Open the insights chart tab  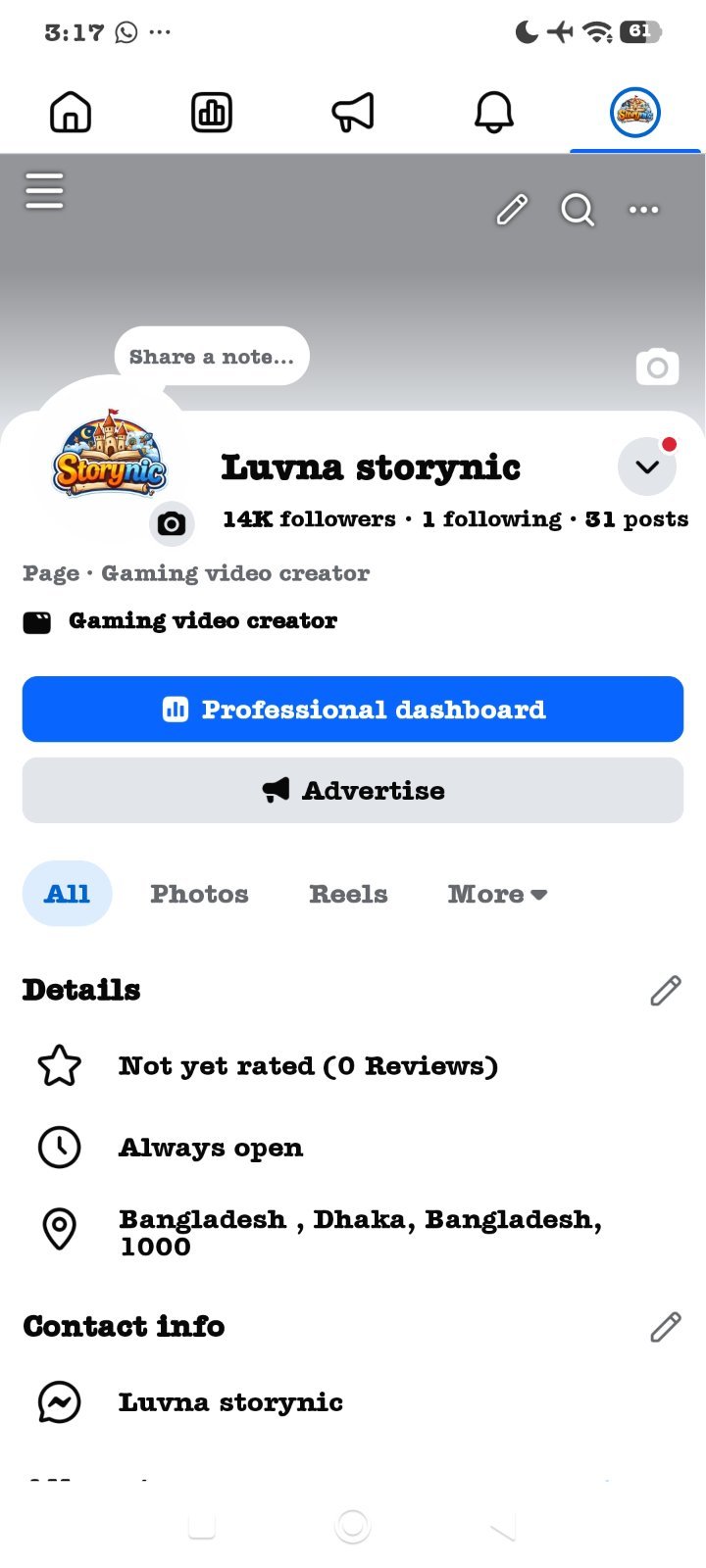[212, 112]
